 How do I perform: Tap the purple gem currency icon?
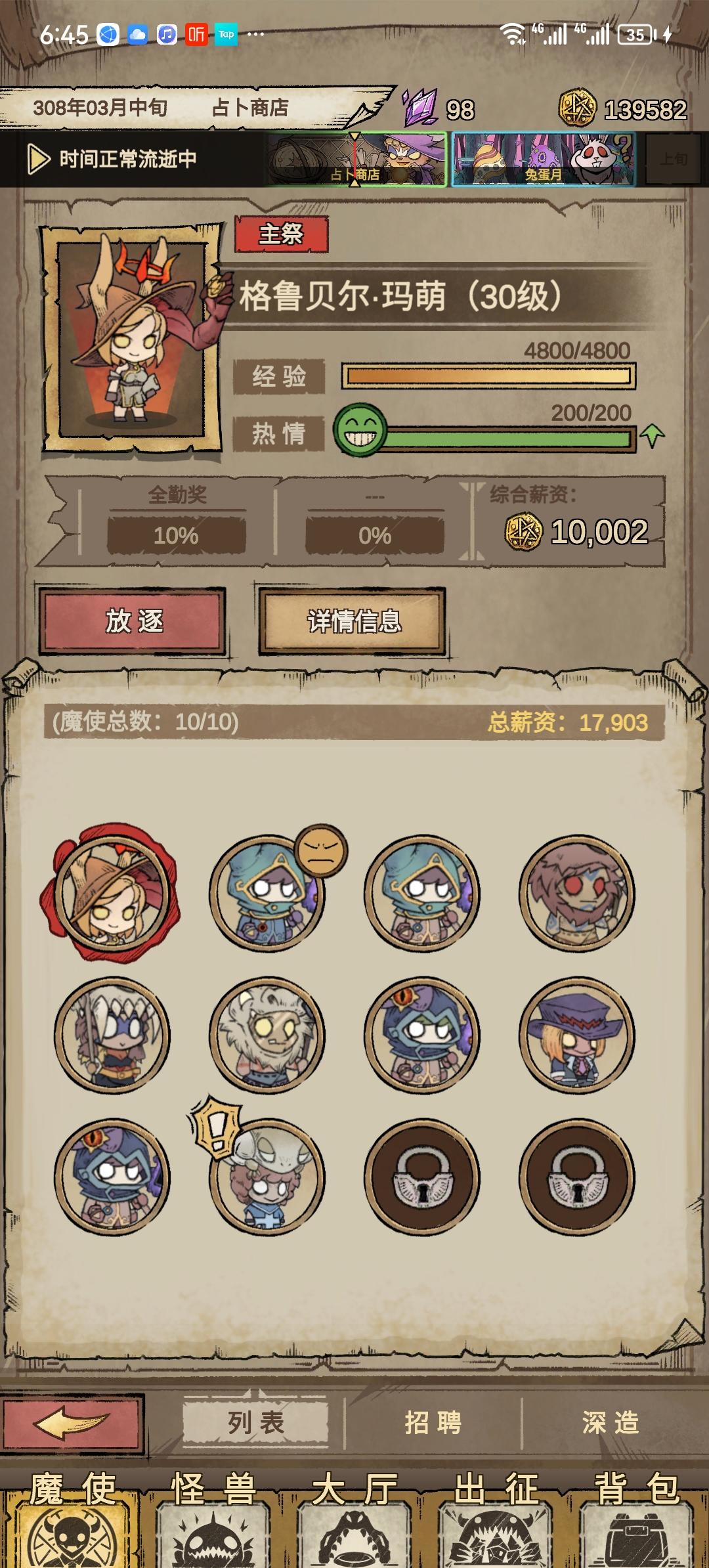click(x=421, y=107)
